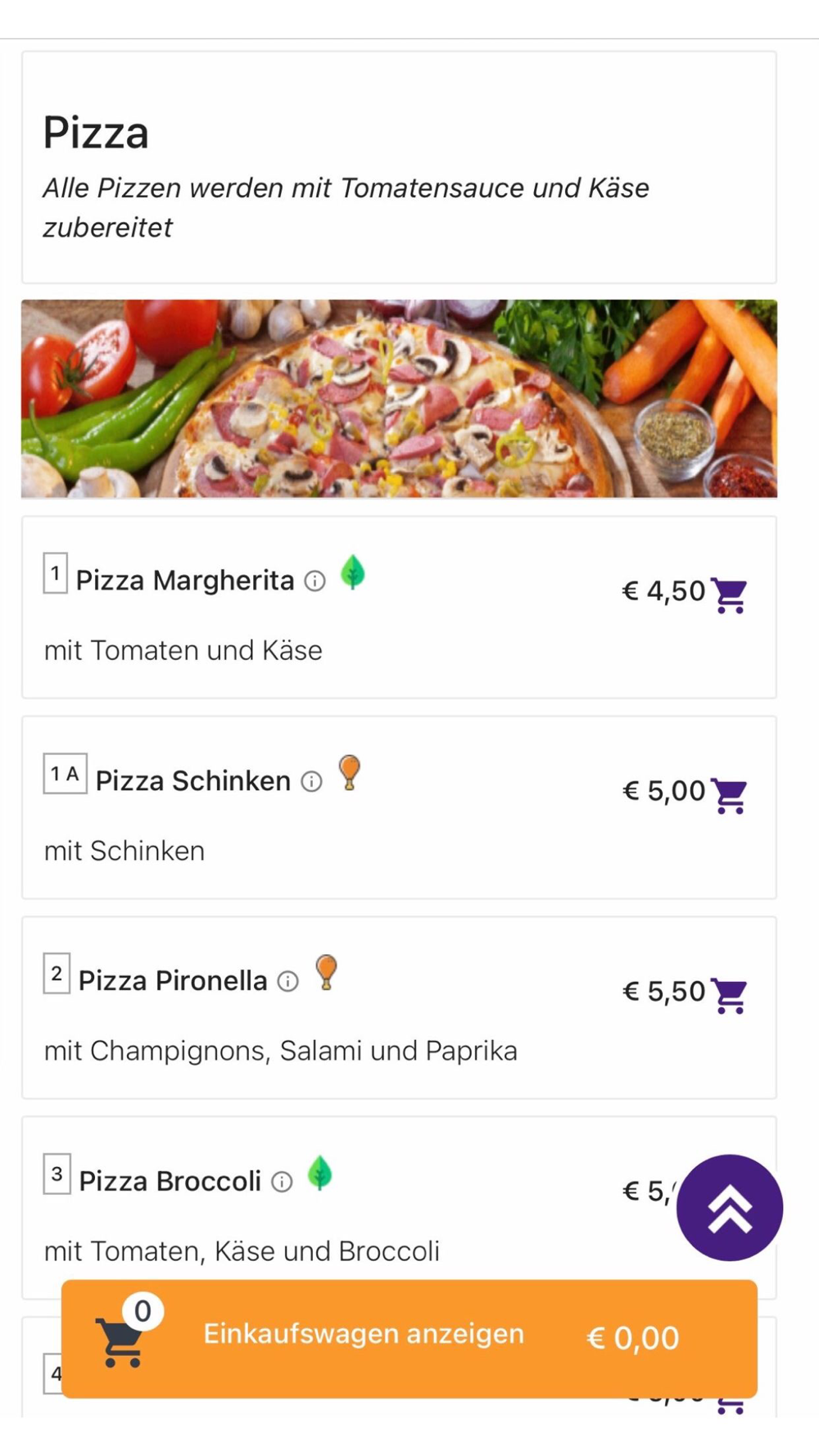Show info for Pizza Broccoli
Screen dimensions: 819x1456
282,1182
